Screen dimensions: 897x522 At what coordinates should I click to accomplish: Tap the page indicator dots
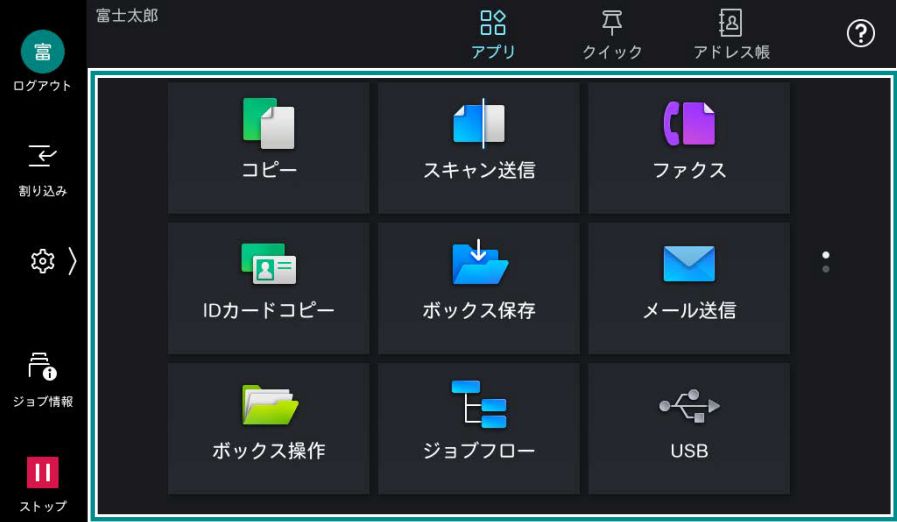(825, 262)
